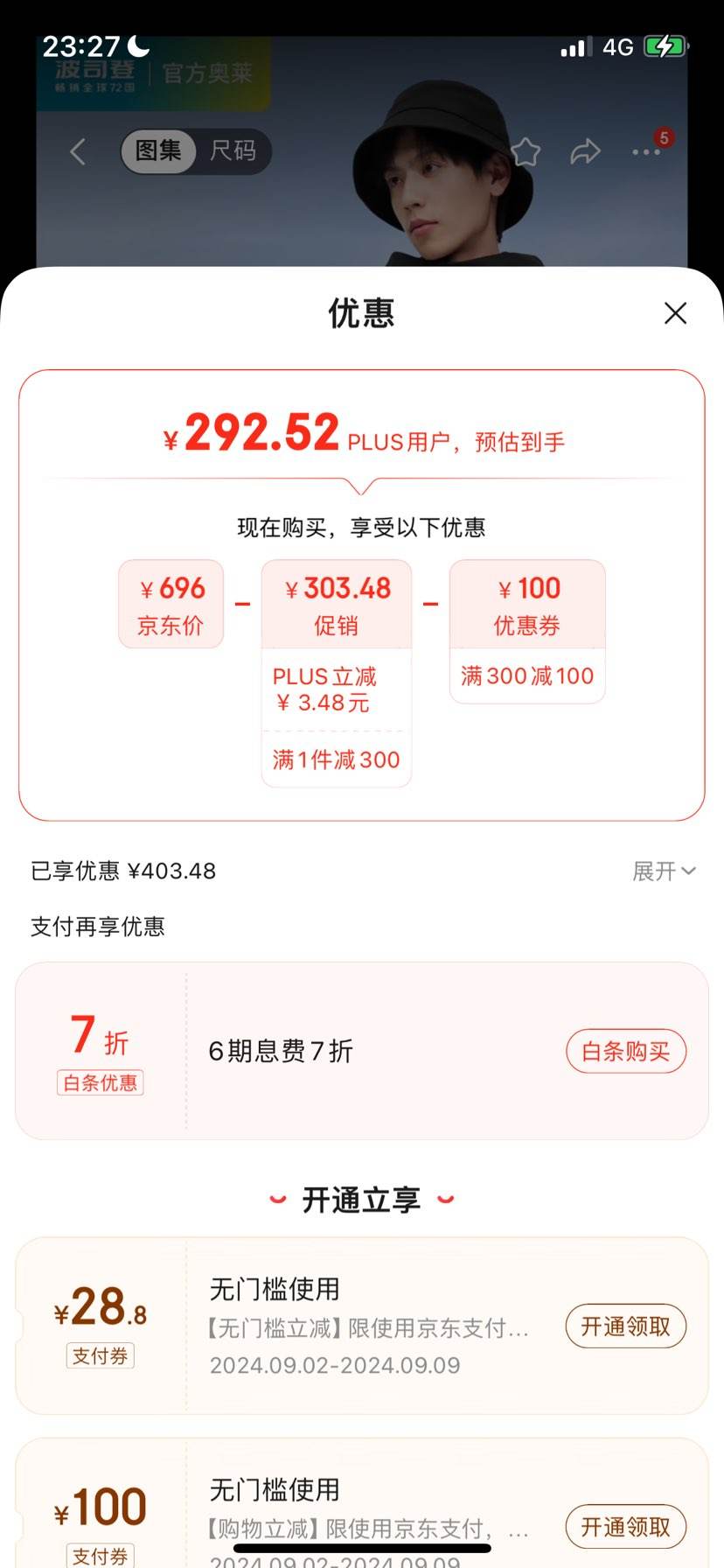
Task: Share this product
Action: 585,151
